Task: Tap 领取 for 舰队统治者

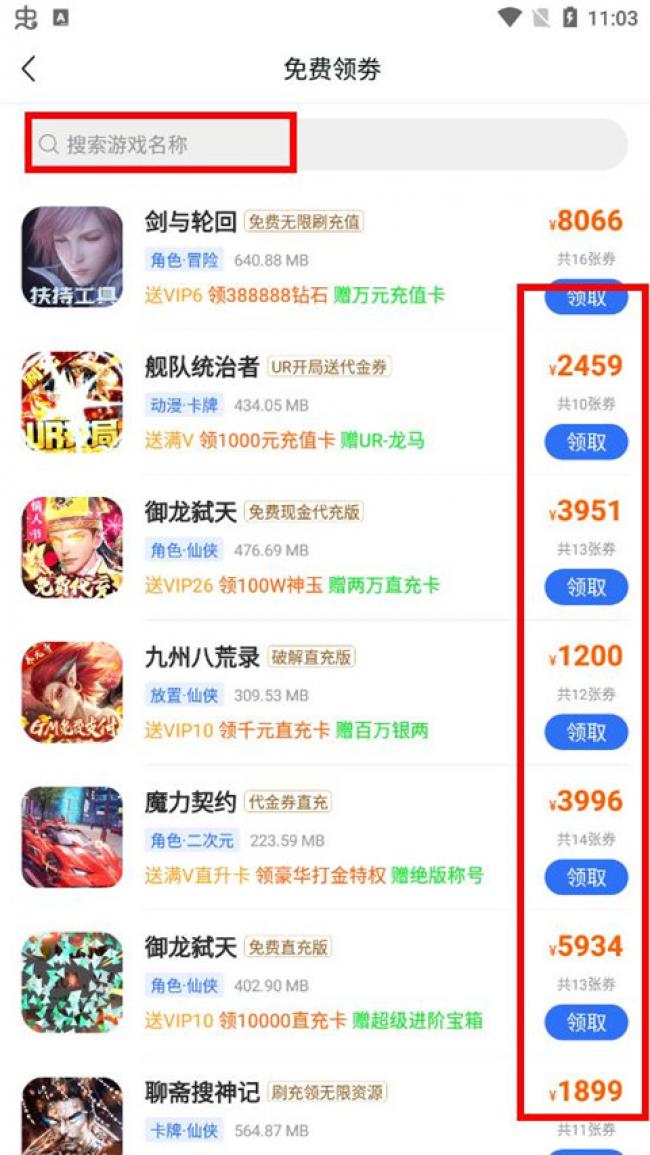Action: (x=586, y=442)
